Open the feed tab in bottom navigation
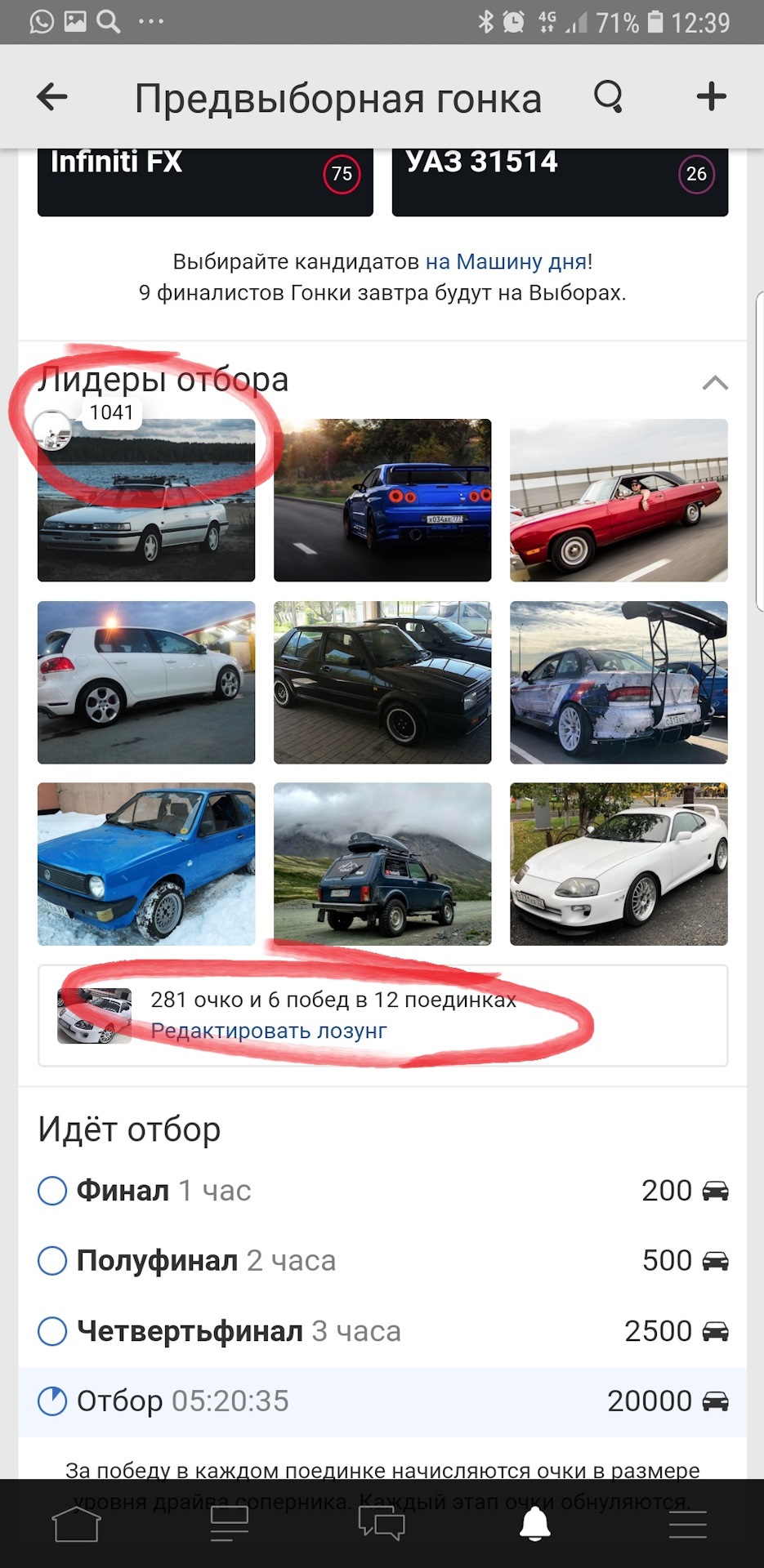The width and height of the screenshot is (764, 1568). tap(229, 1524)
